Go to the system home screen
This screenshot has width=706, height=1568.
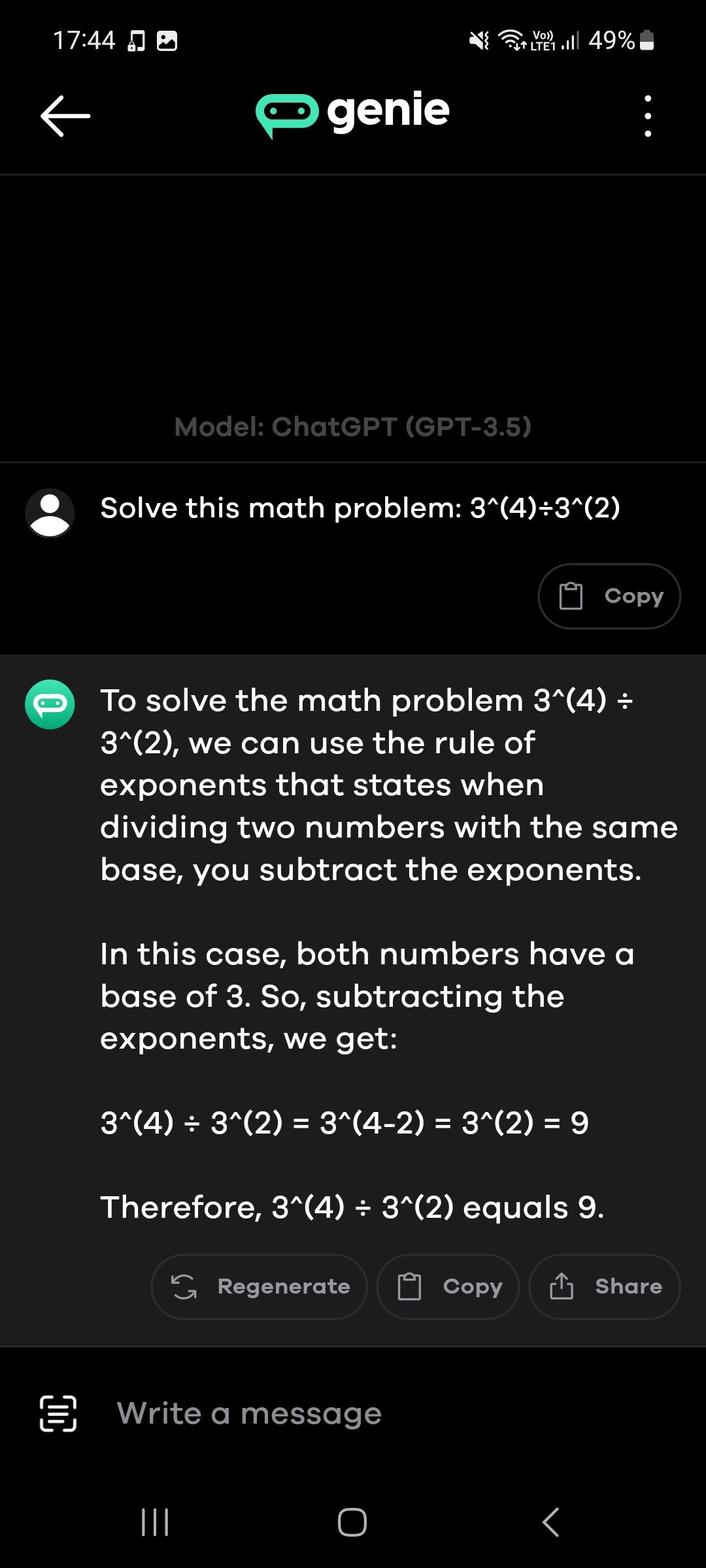click(352, 1522)
